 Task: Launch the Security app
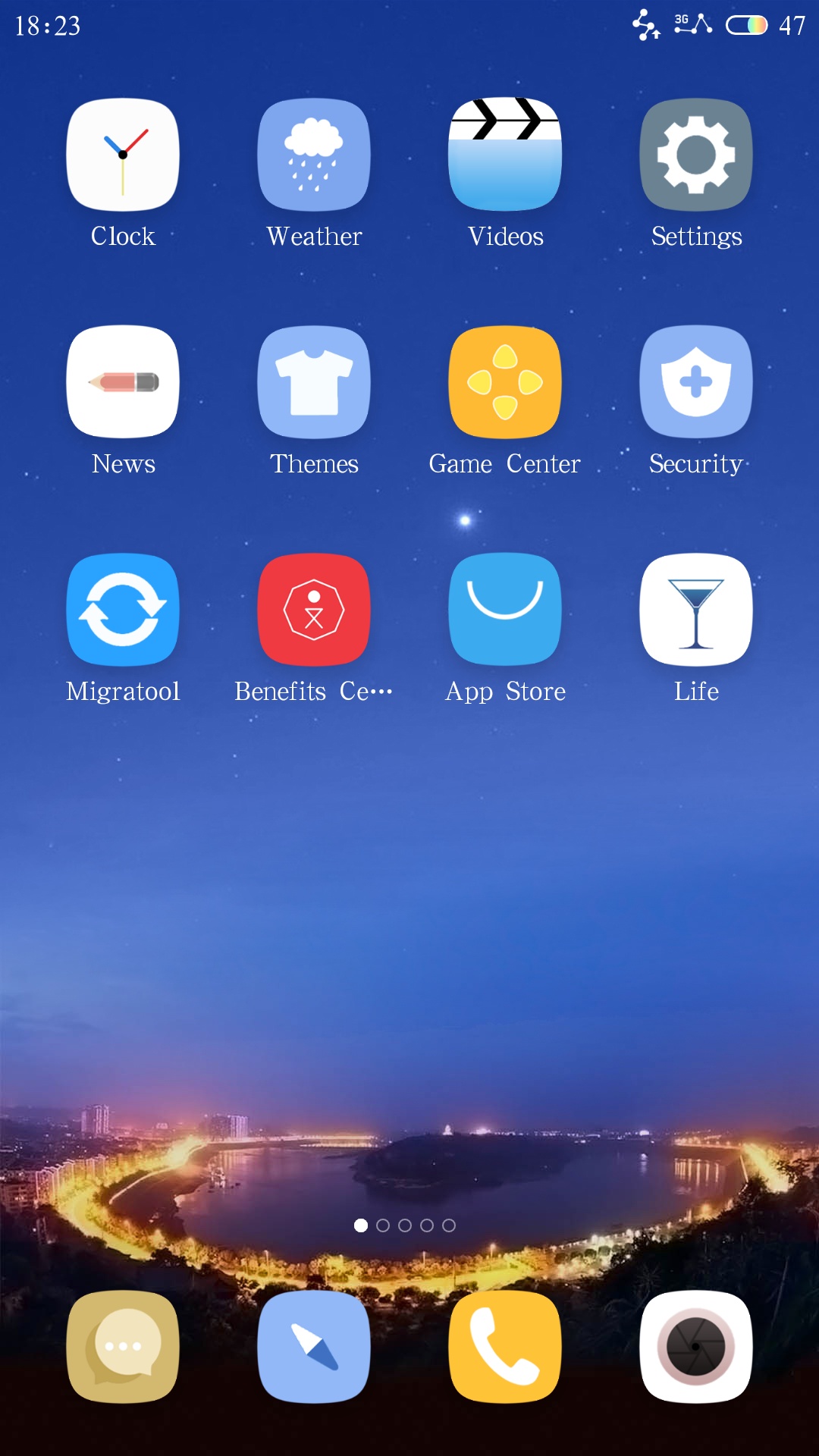[696, 382]
